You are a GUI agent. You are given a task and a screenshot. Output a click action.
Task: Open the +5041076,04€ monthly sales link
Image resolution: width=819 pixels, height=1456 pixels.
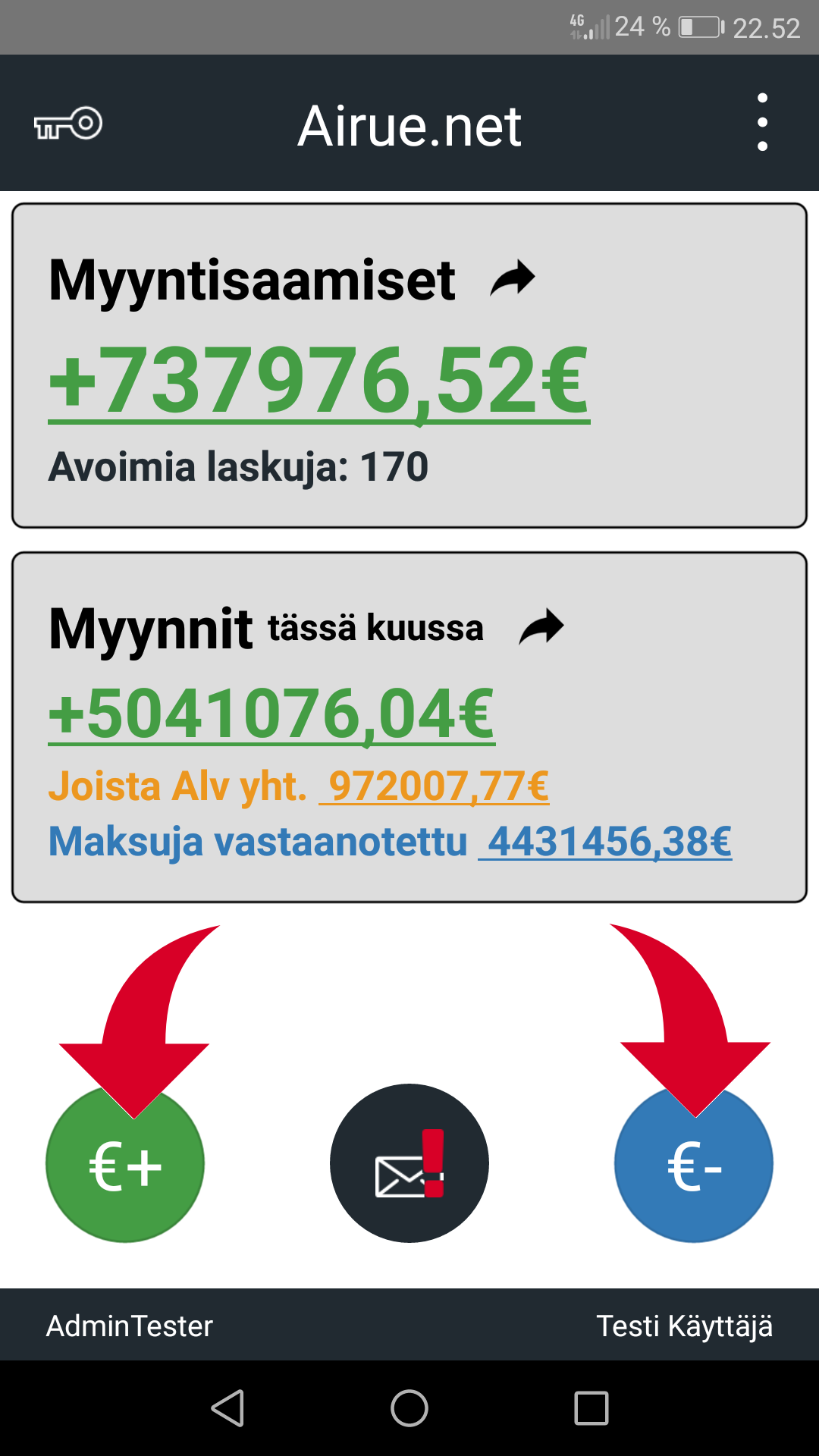(271, 714)
